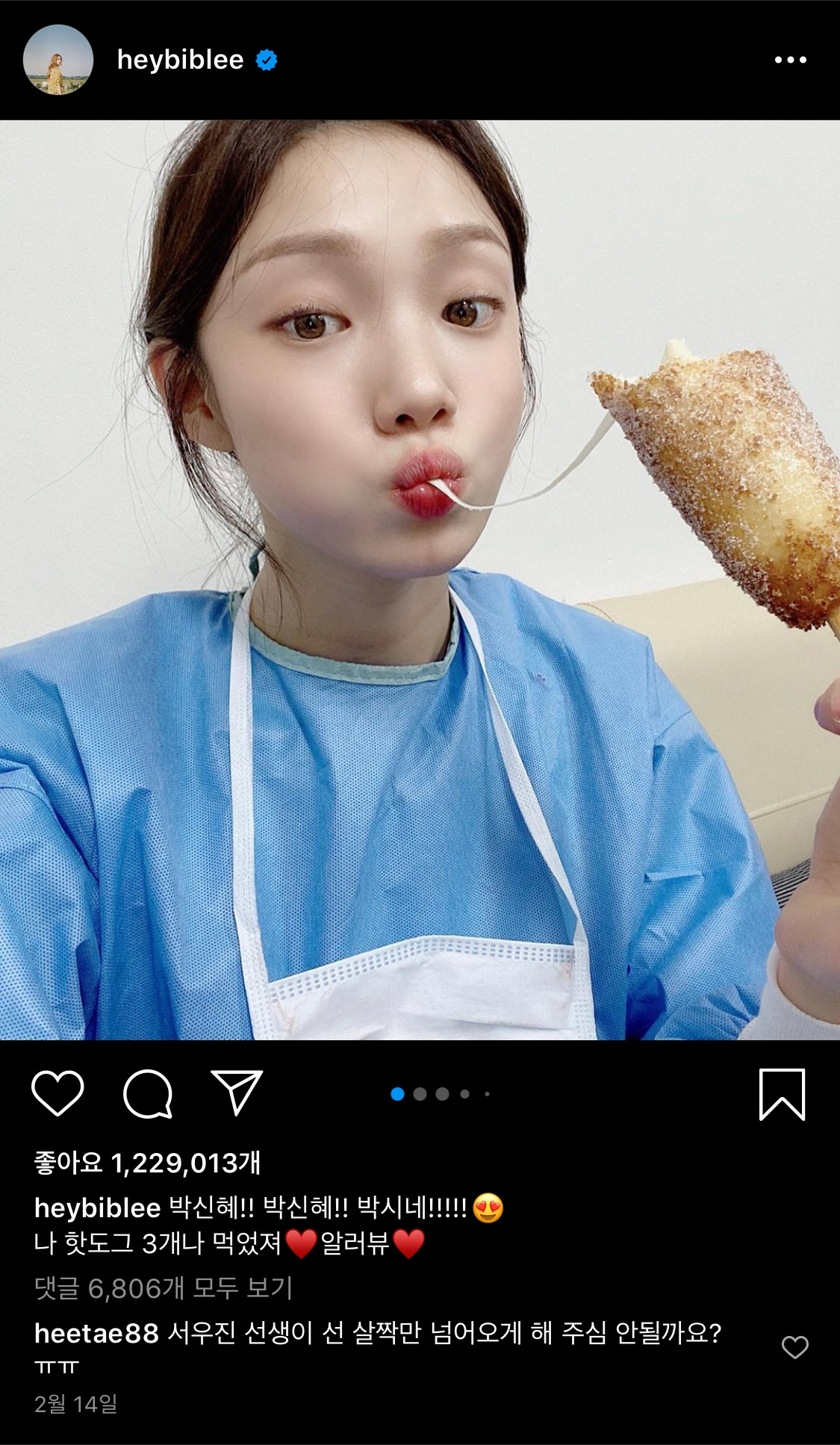Open the heybiblee username in header
Image resolution: width=840 pixels, height=1445 pixels.
coord(180,60)
